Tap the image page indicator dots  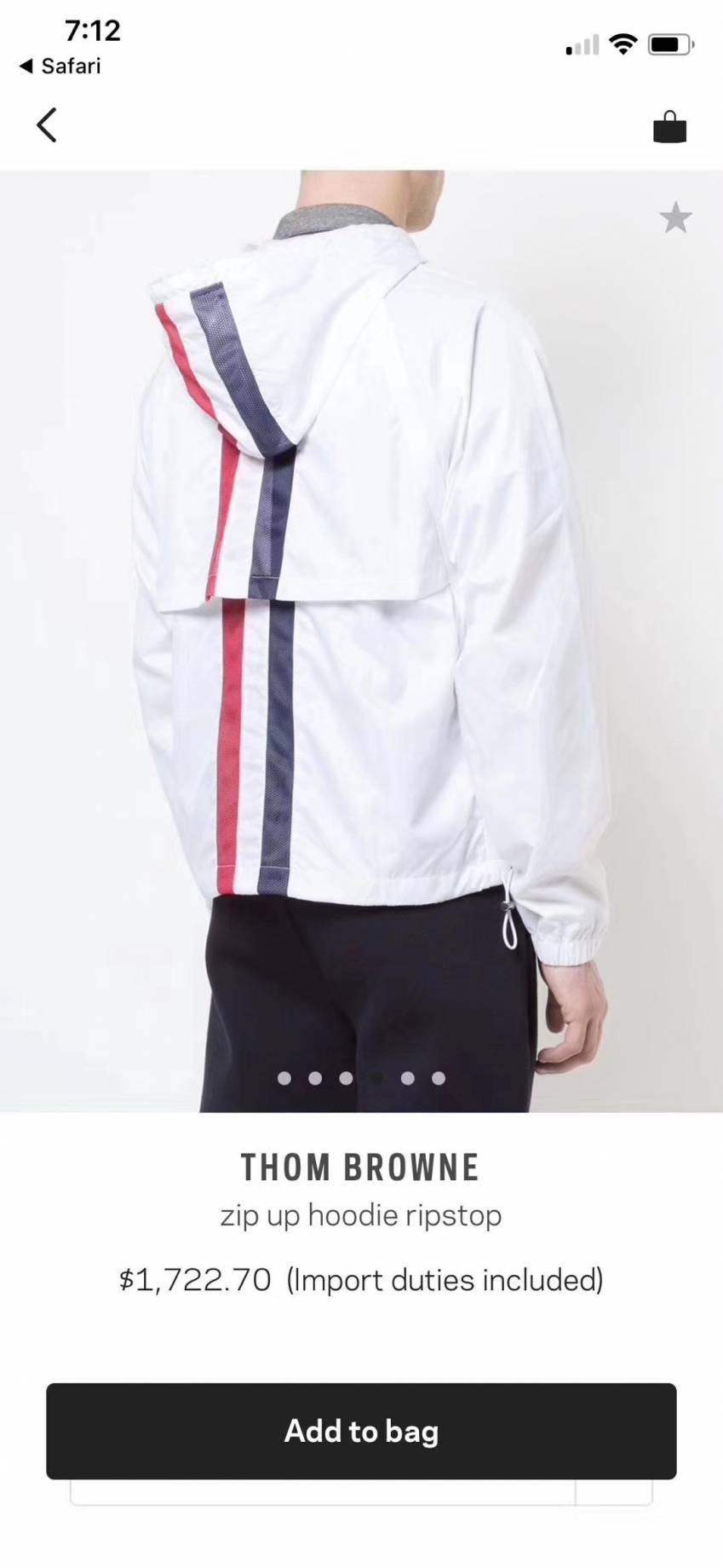tap(361, 1078)
